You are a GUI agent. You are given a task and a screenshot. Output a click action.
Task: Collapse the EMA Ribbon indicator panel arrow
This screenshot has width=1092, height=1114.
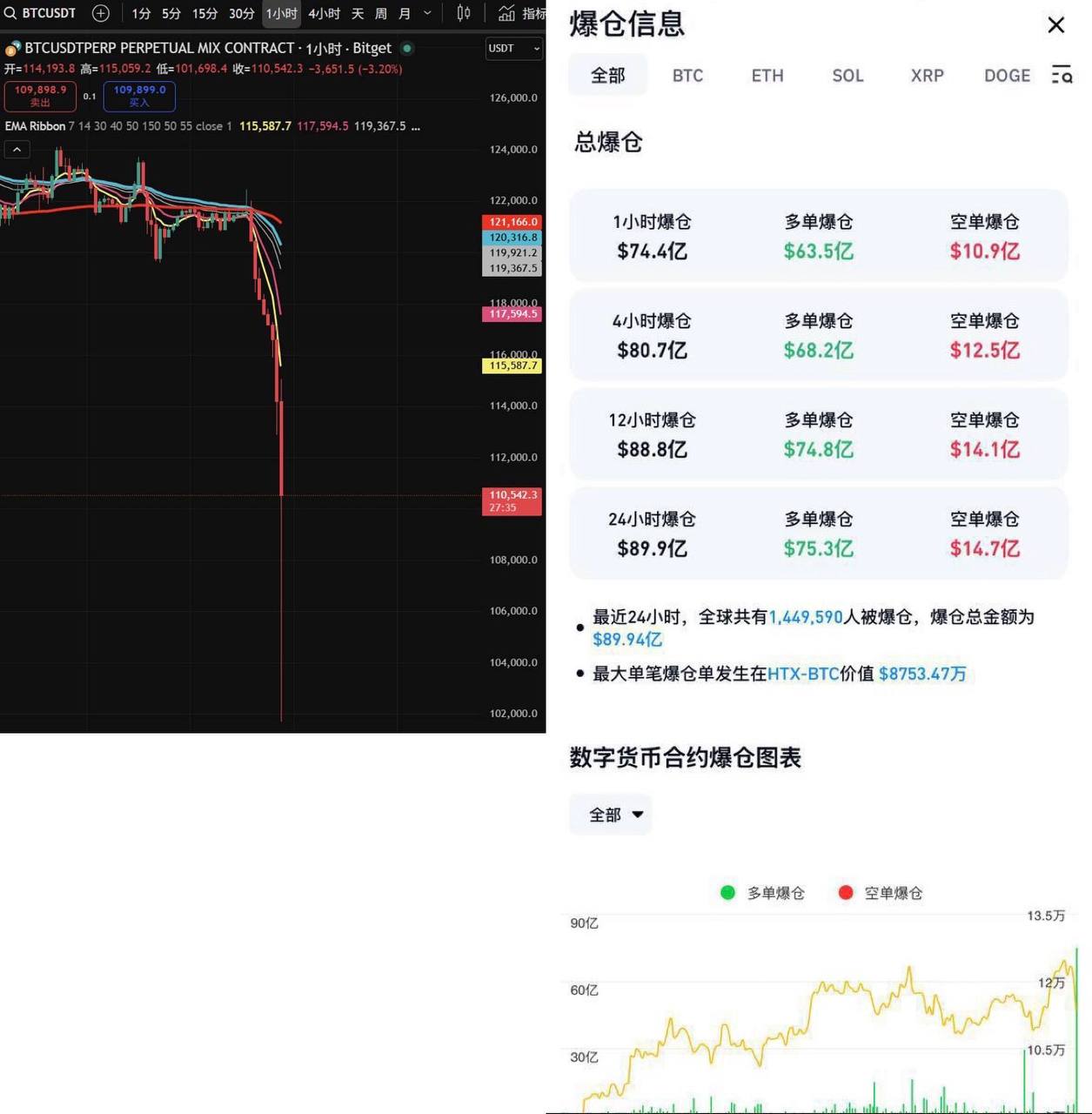click(17, 149)
